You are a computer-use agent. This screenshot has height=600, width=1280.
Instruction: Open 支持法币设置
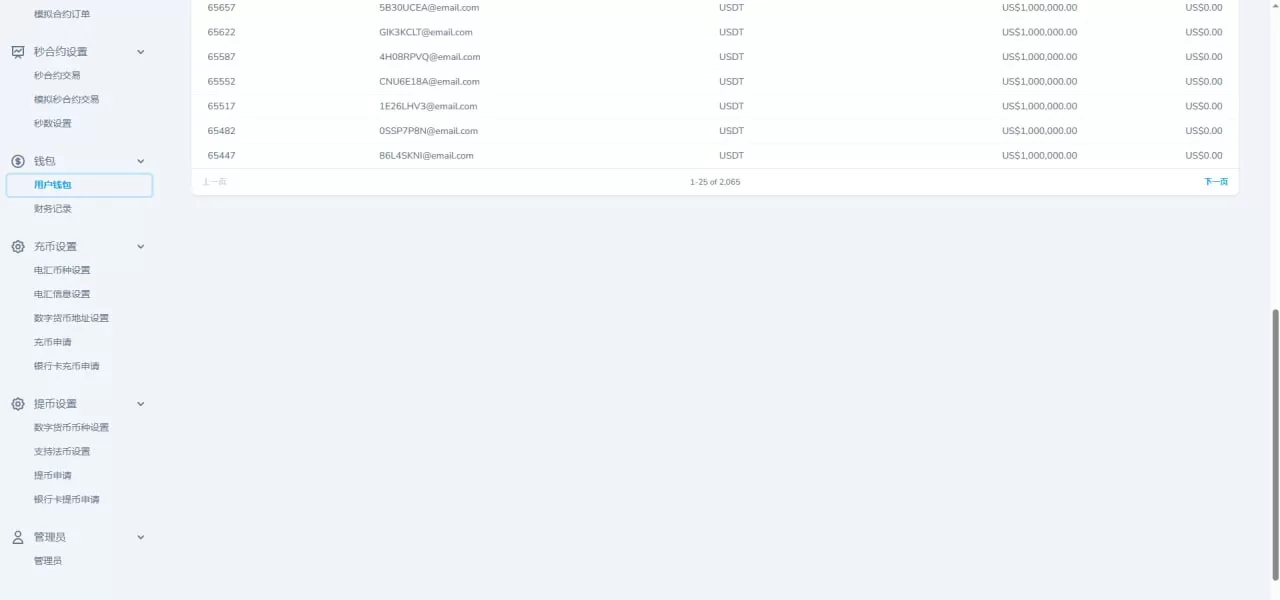click(62, 451)
